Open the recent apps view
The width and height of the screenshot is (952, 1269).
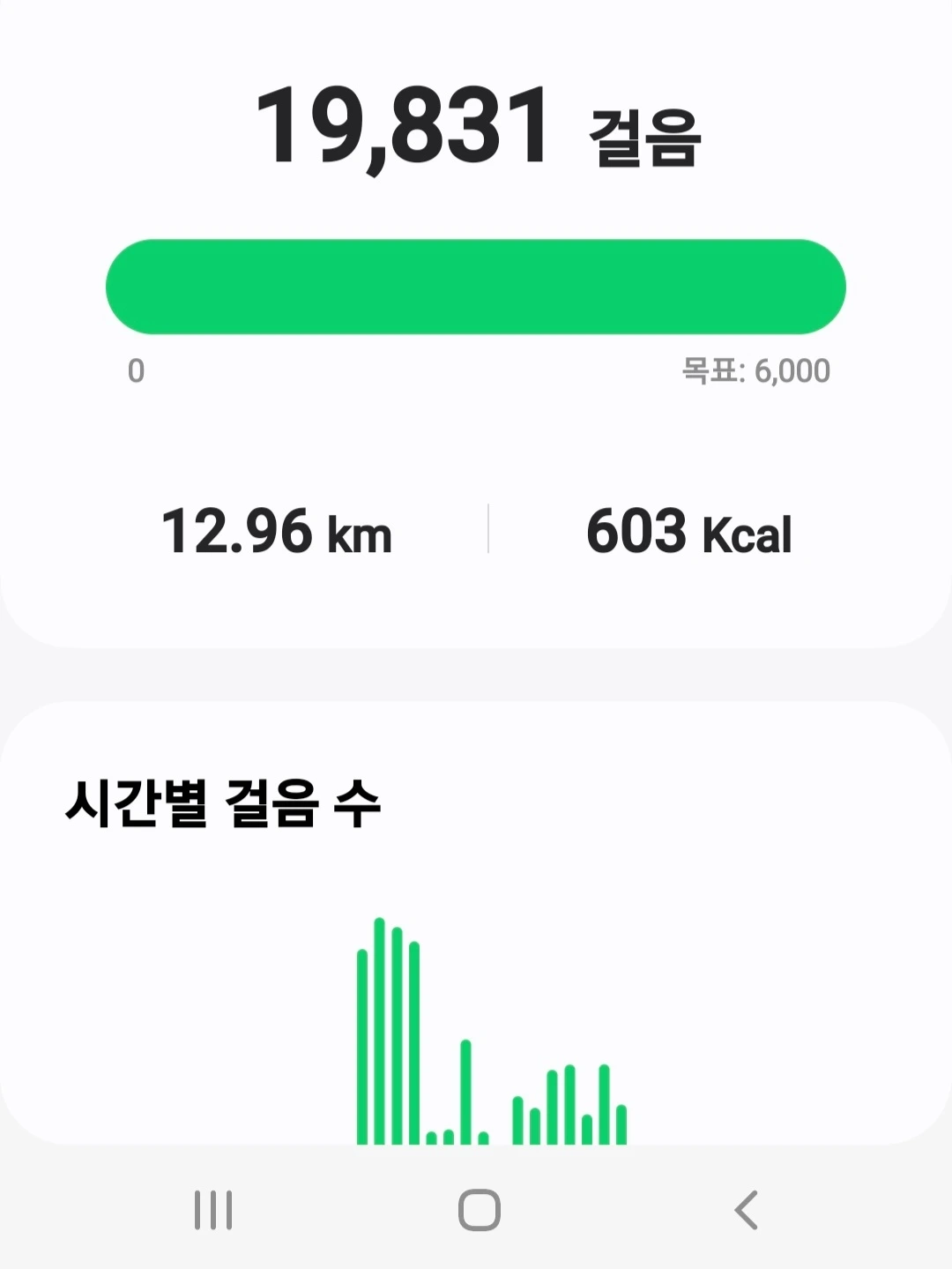pos(212,1210)
